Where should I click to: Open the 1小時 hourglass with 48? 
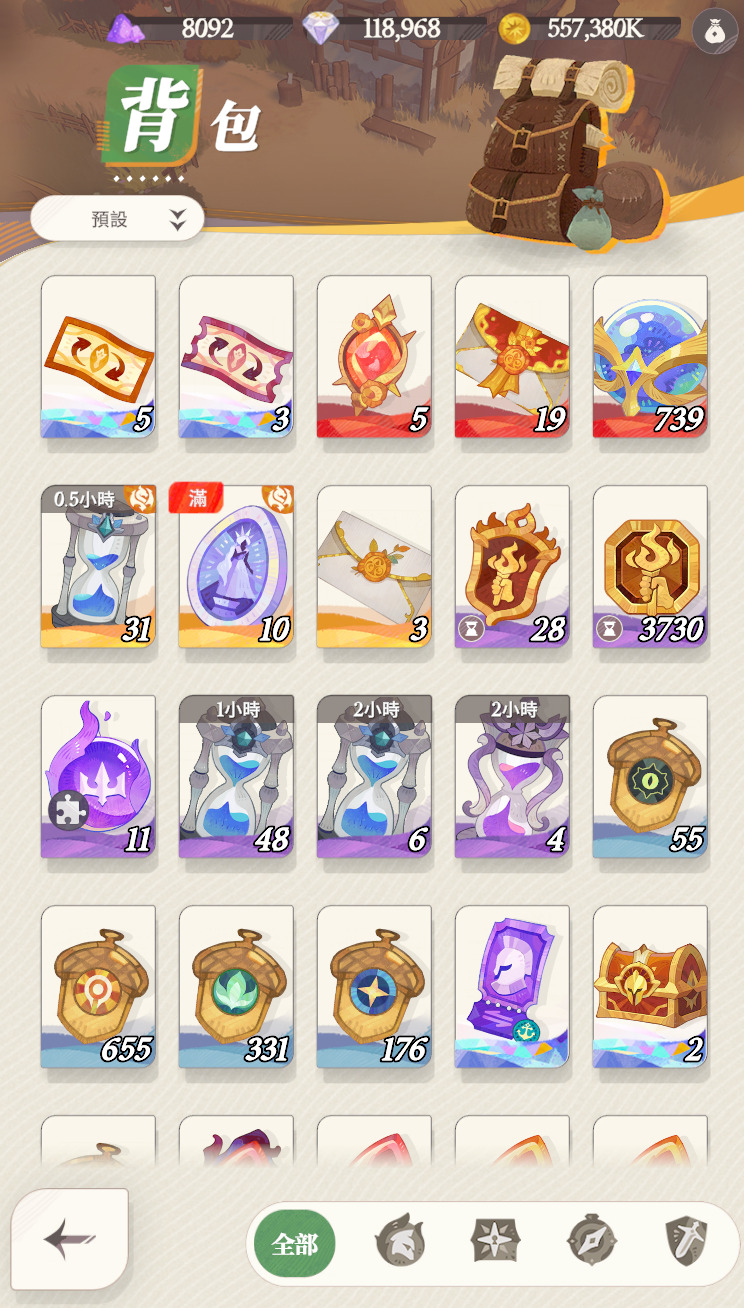236,777
